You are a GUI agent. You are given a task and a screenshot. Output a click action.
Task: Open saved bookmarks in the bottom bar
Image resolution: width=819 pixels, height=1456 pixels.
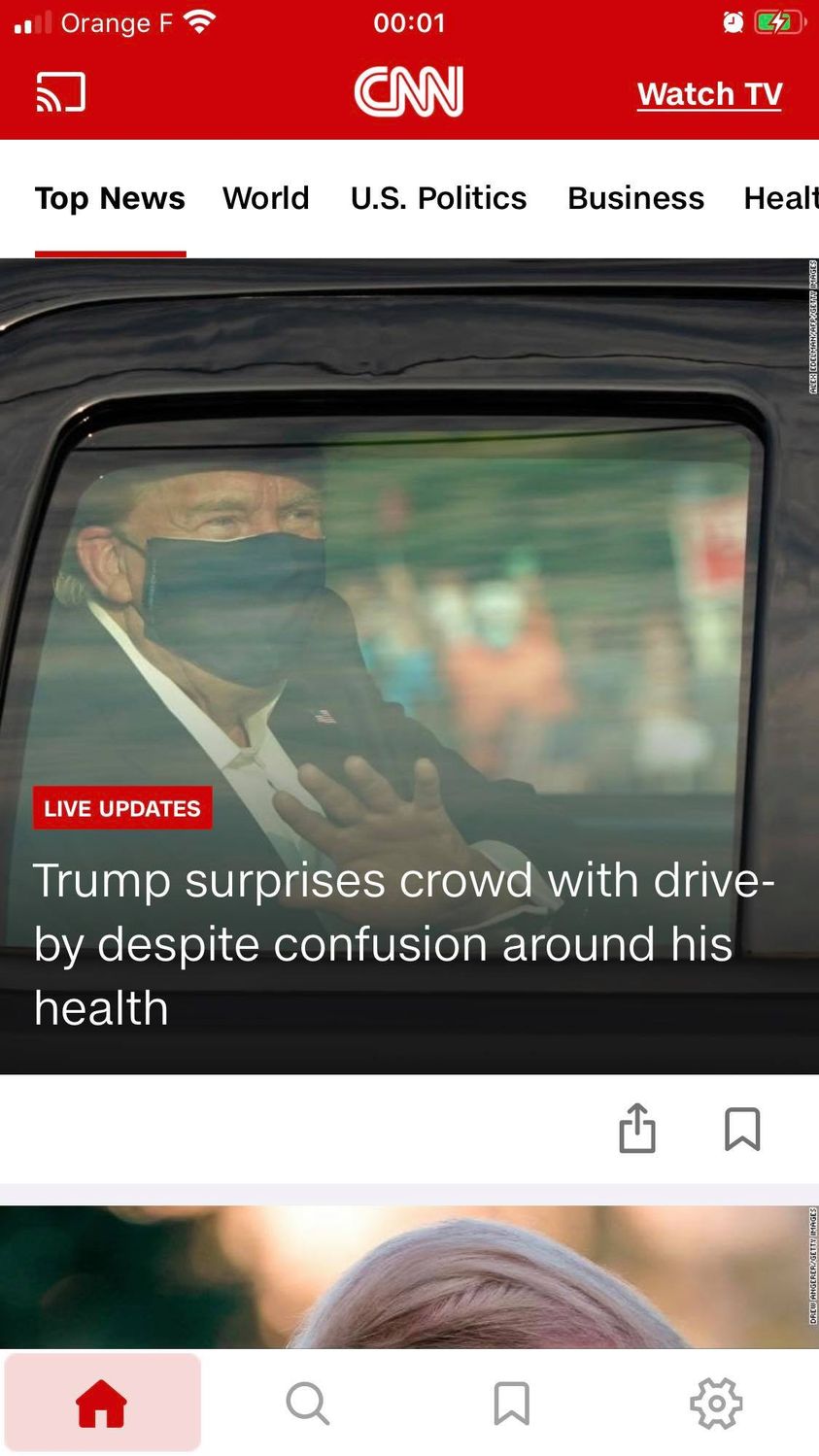coord(512,1404)
